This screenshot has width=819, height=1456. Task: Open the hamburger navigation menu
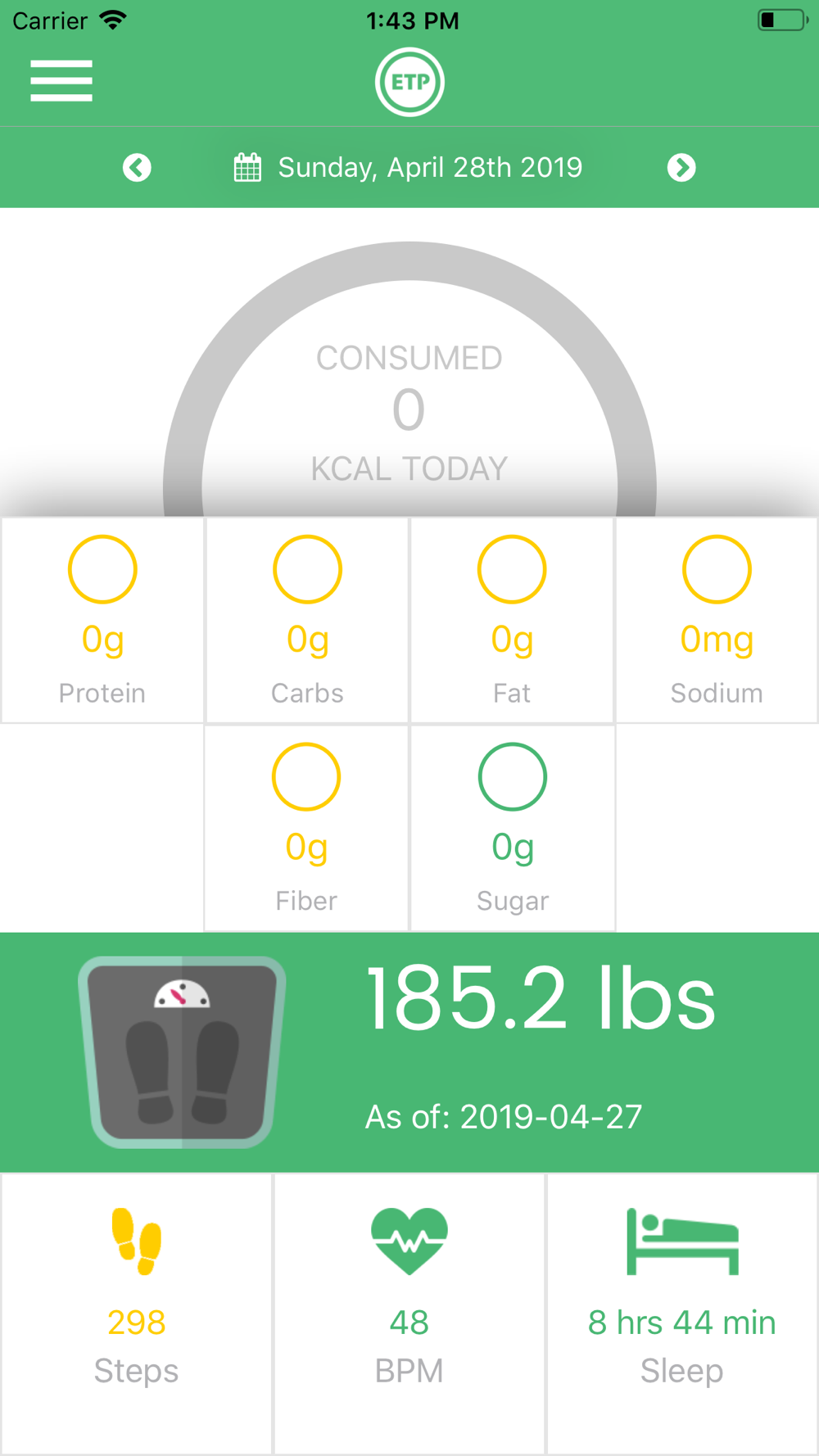61,80
